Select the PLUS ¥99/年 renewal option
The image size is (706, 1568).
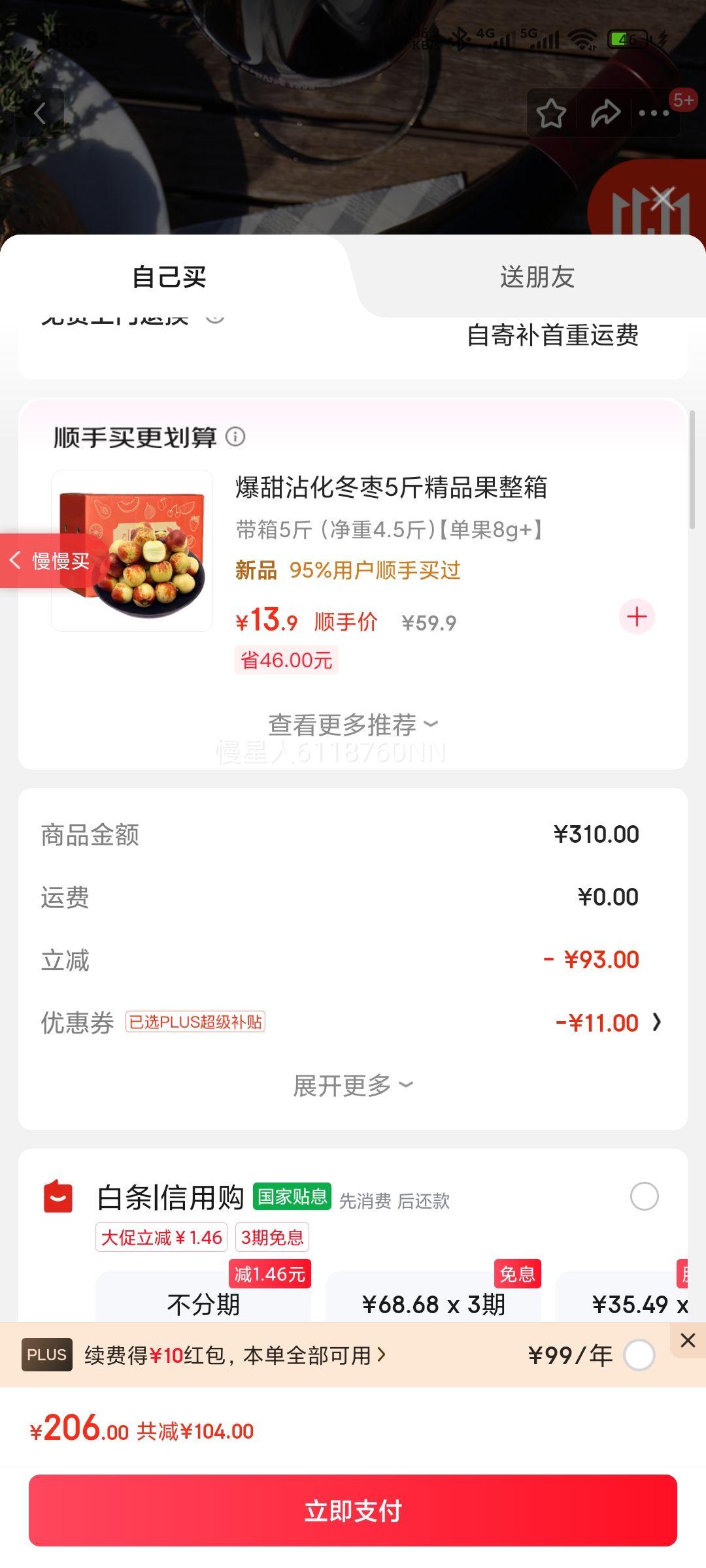coord(639,1355)
